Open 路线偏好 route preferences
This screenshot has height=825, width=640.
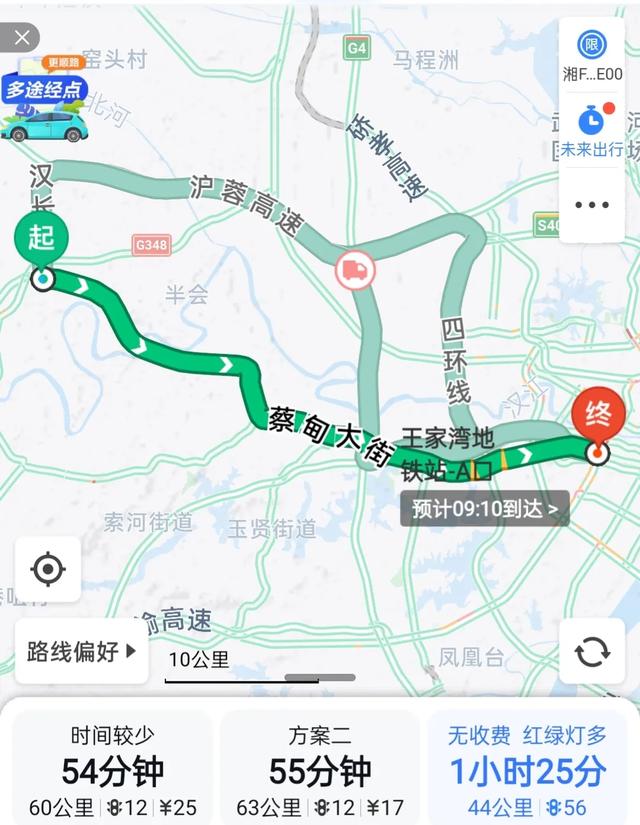tap(82, 651)
